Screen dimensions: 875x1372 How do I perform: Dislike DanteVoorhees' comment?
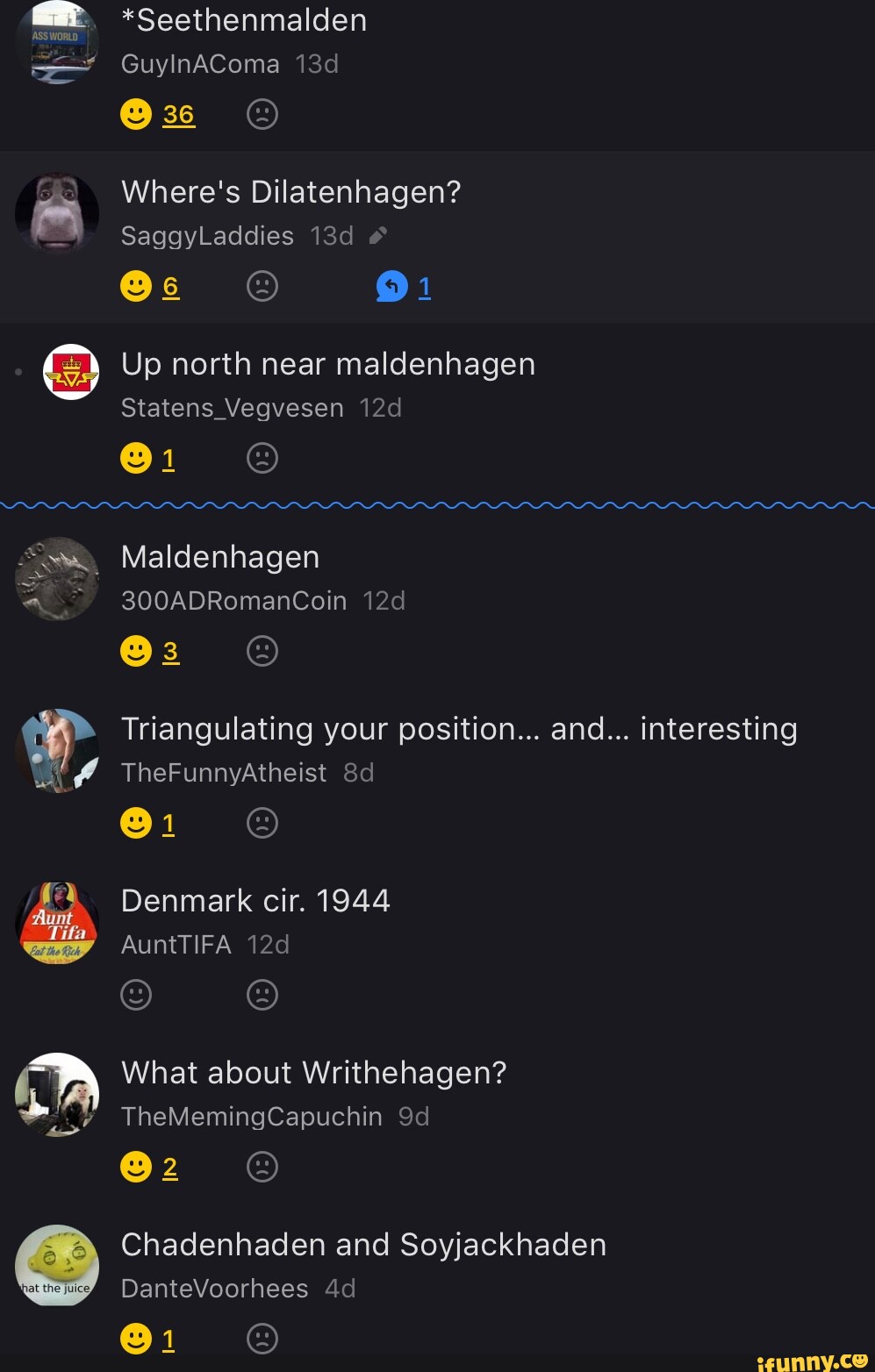click(262, 1339)
